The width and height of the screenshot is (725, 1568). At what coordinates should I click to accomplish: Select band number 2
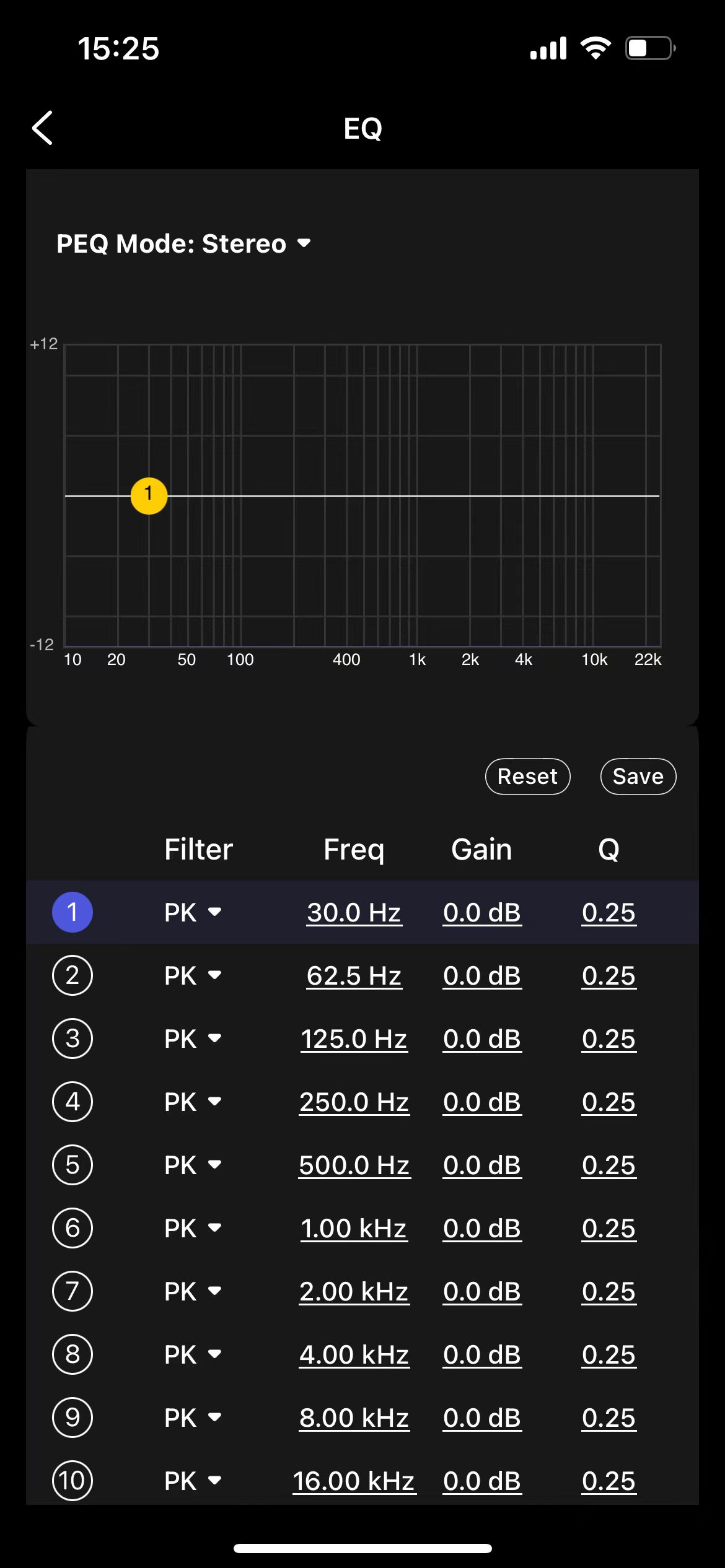(x=72, y=975)
